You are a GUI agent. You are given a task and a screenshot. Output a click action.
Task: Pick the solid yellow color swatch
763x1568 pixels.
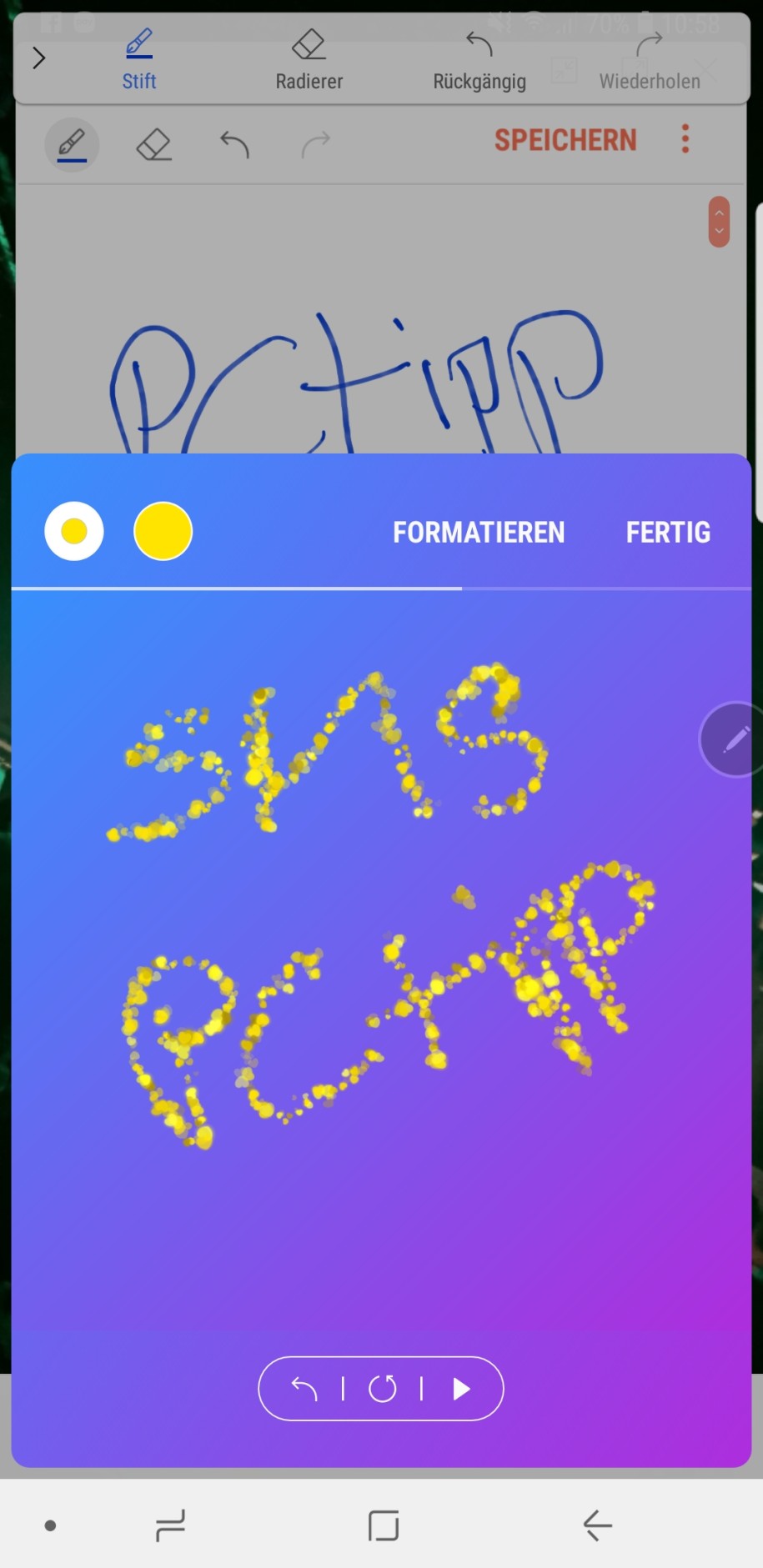[x=163, y=531]
